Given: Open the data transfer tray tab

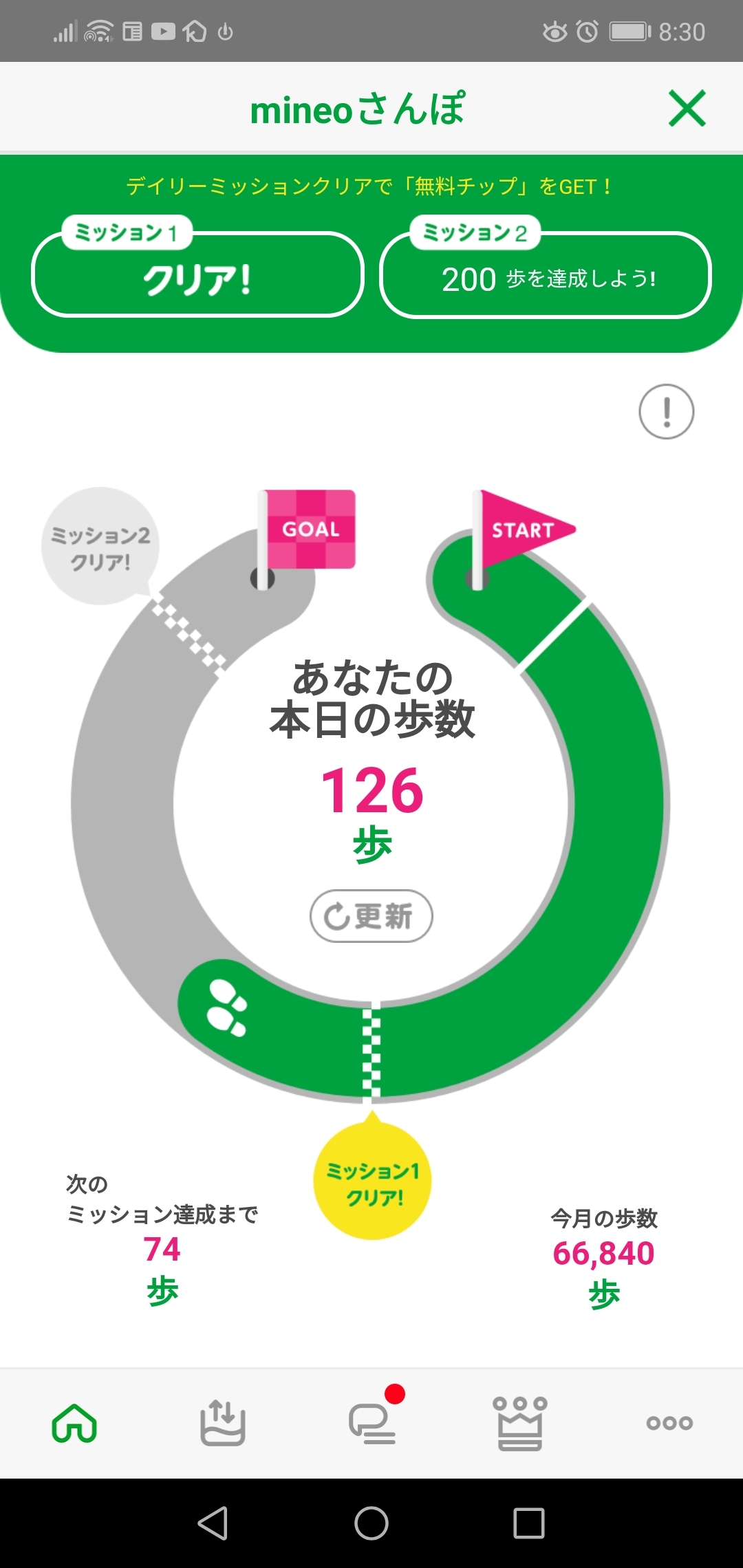Looking at the screenshot, I should coord(222,1423).
